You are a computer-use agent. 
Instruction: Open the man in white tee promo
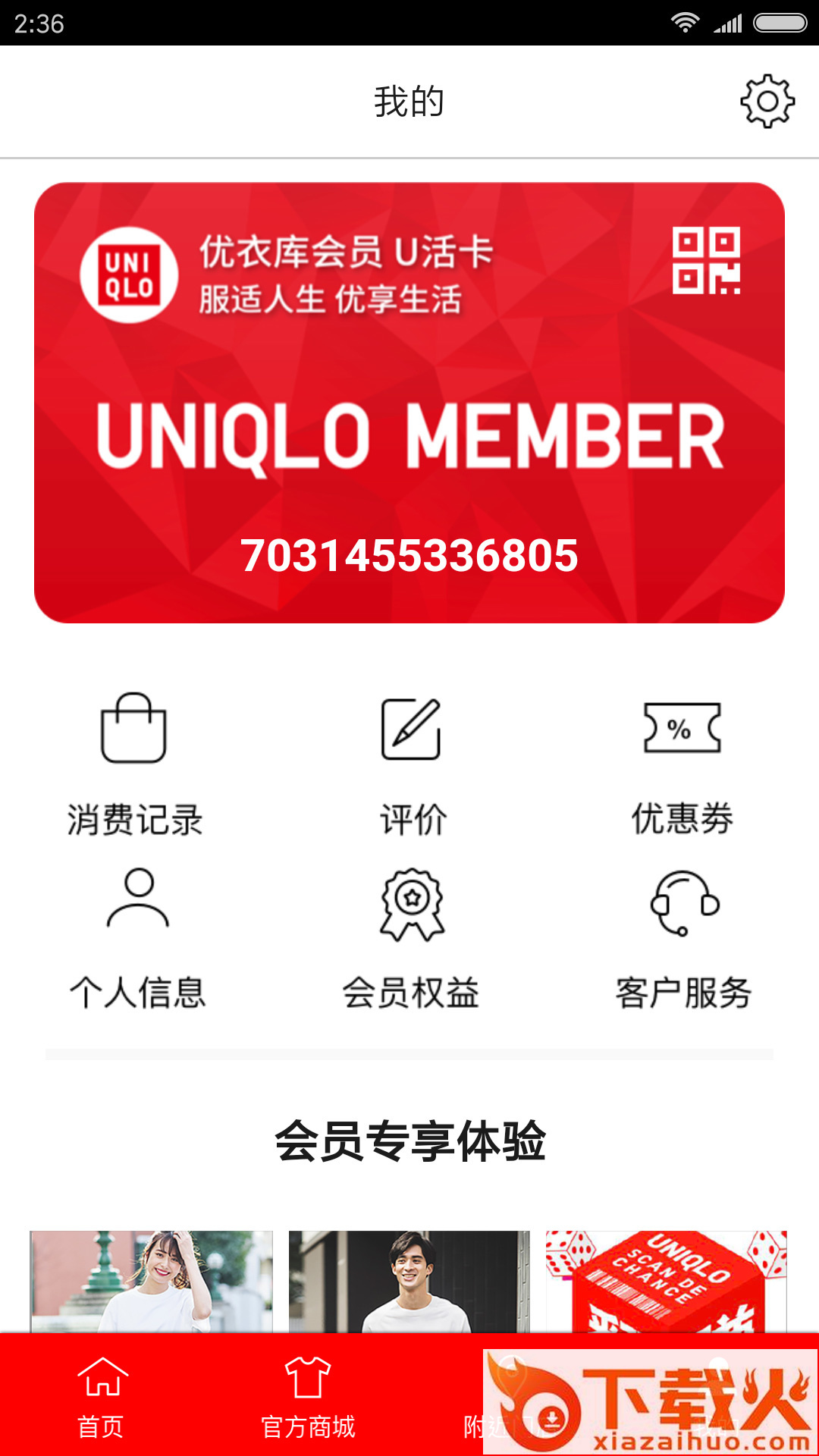[409, 1282]
